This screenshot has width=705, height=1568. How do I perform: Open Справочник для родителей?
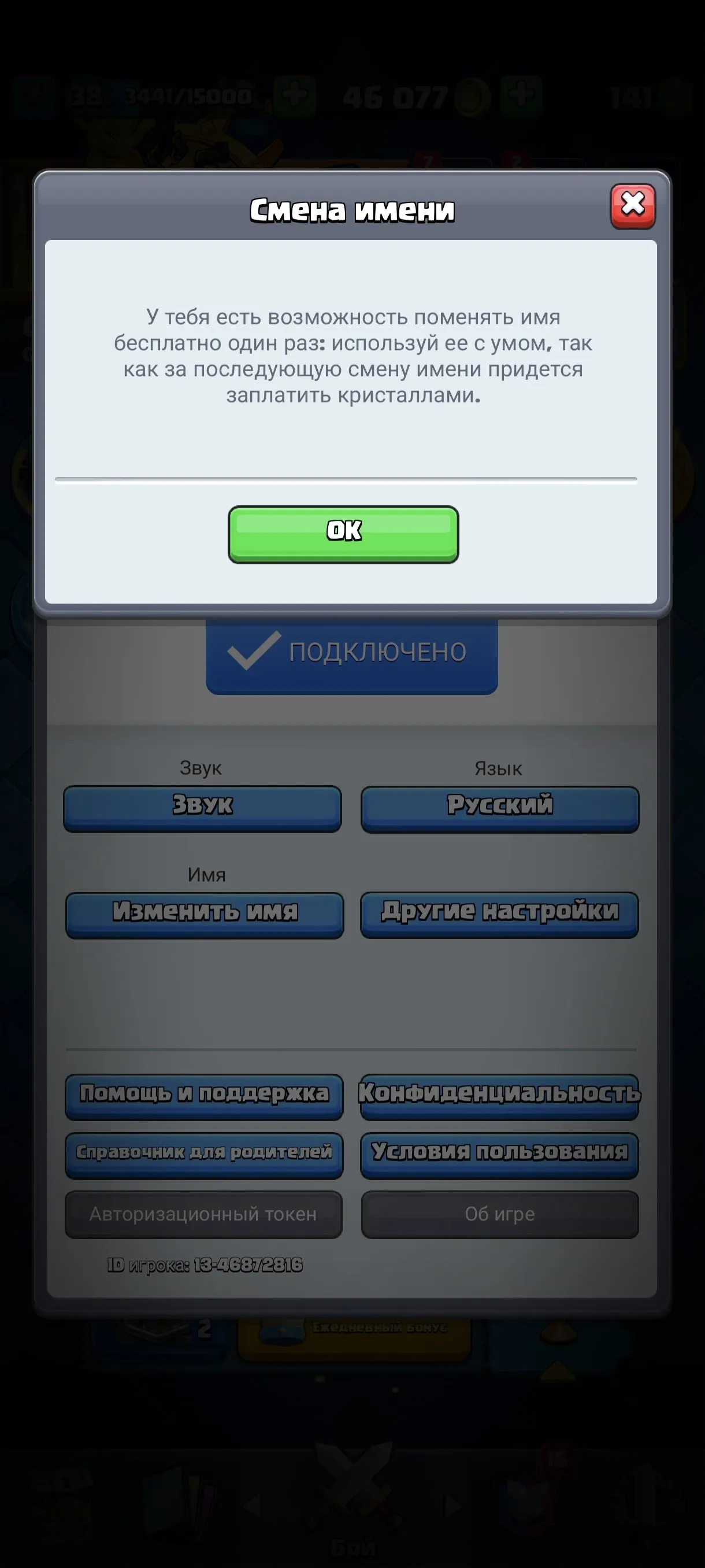click(205, 1154)
